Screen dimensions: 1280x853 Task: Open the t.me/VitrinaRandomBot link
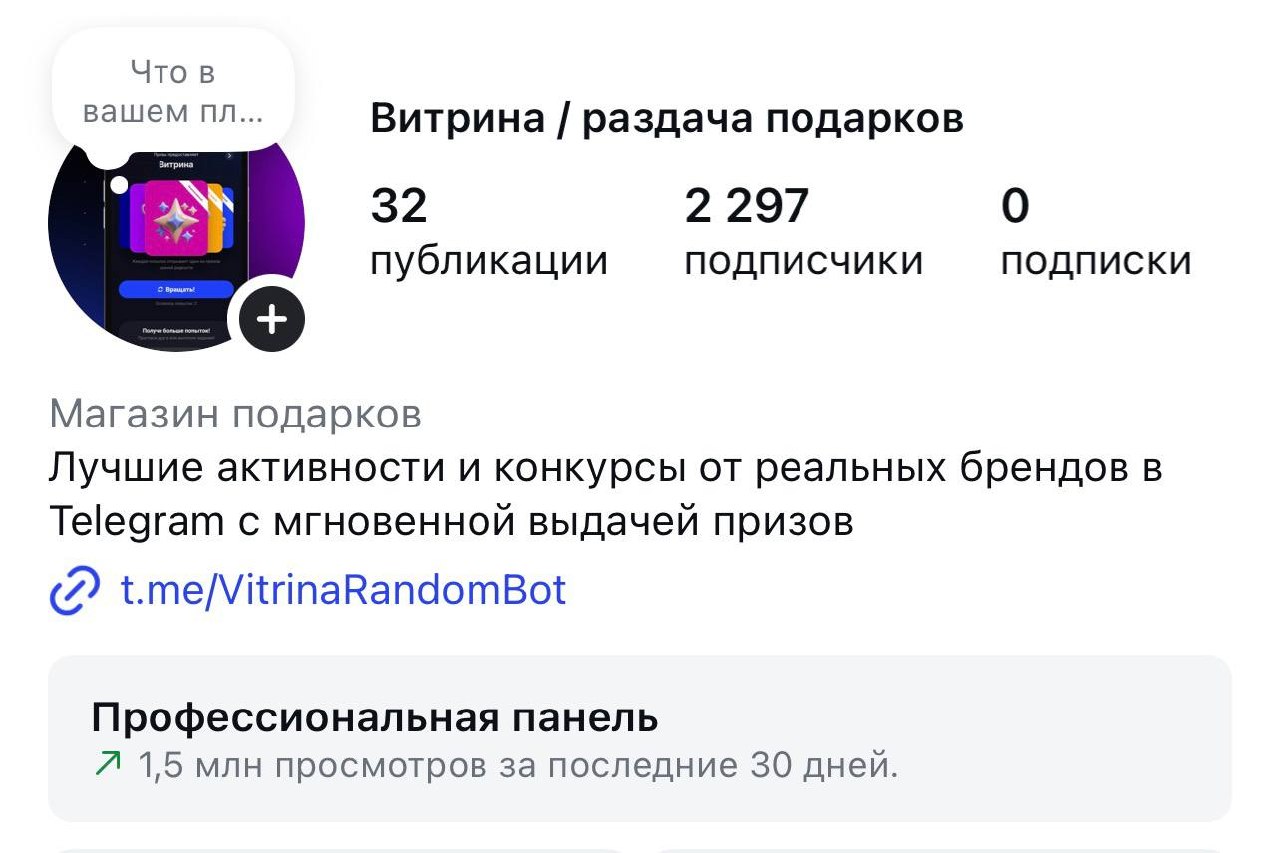pyautogui.click(x=343, y=590)
